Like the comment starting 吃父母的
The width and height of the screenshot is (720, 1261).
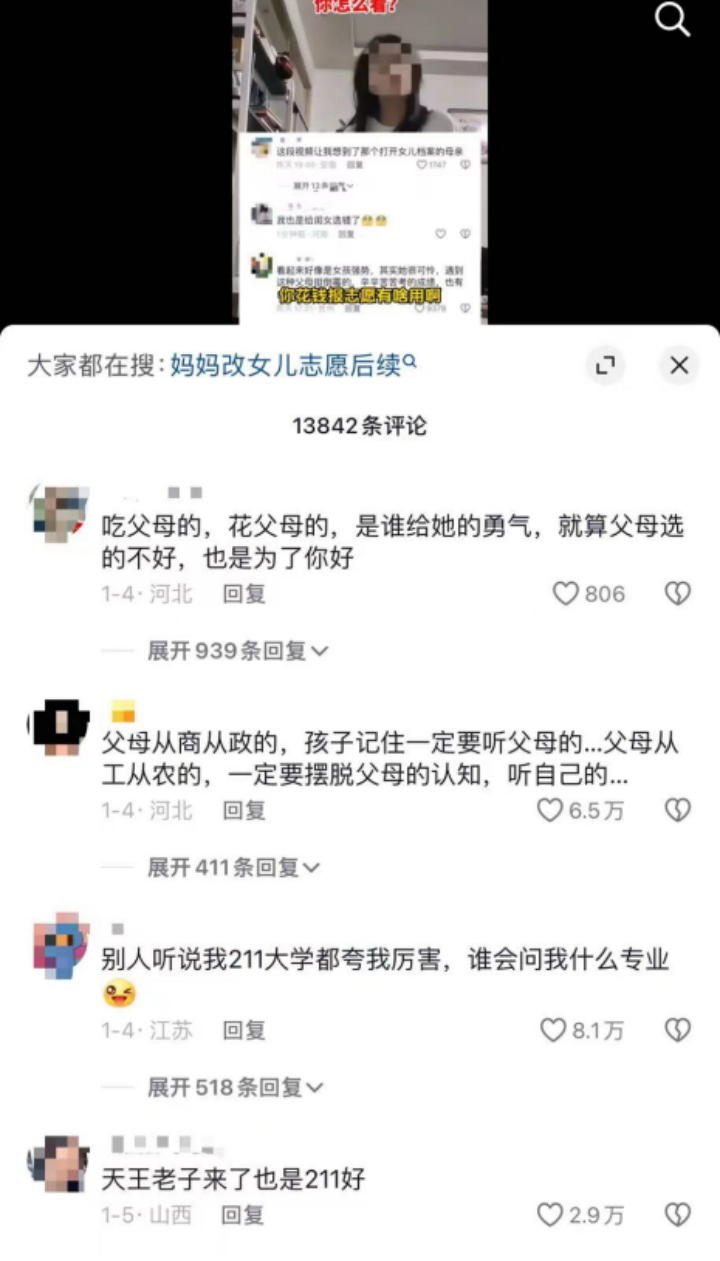coord(567,594)
